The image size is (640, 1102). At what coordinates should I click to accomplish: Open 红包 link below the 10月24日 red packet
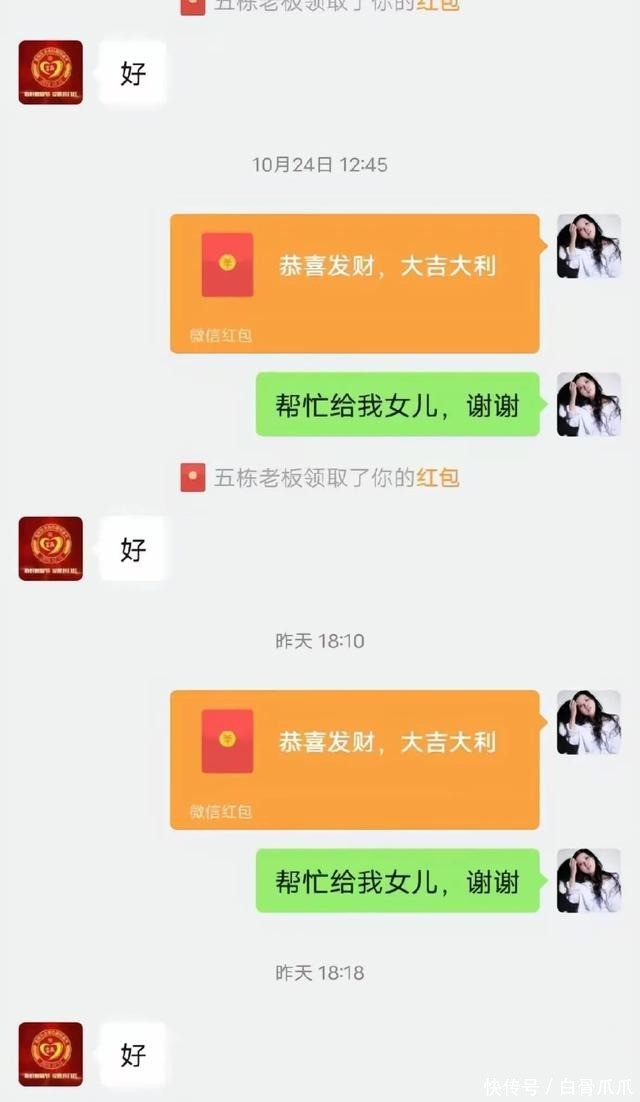point(438,477)
